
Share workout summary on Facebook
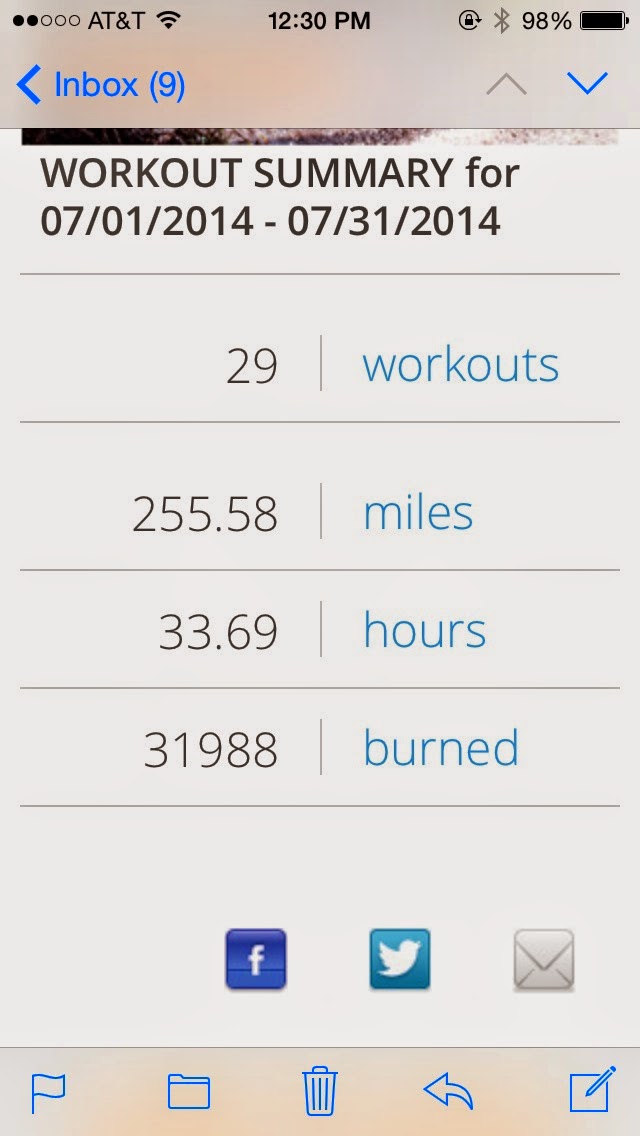pyautogui.click(x=256, y=959)
